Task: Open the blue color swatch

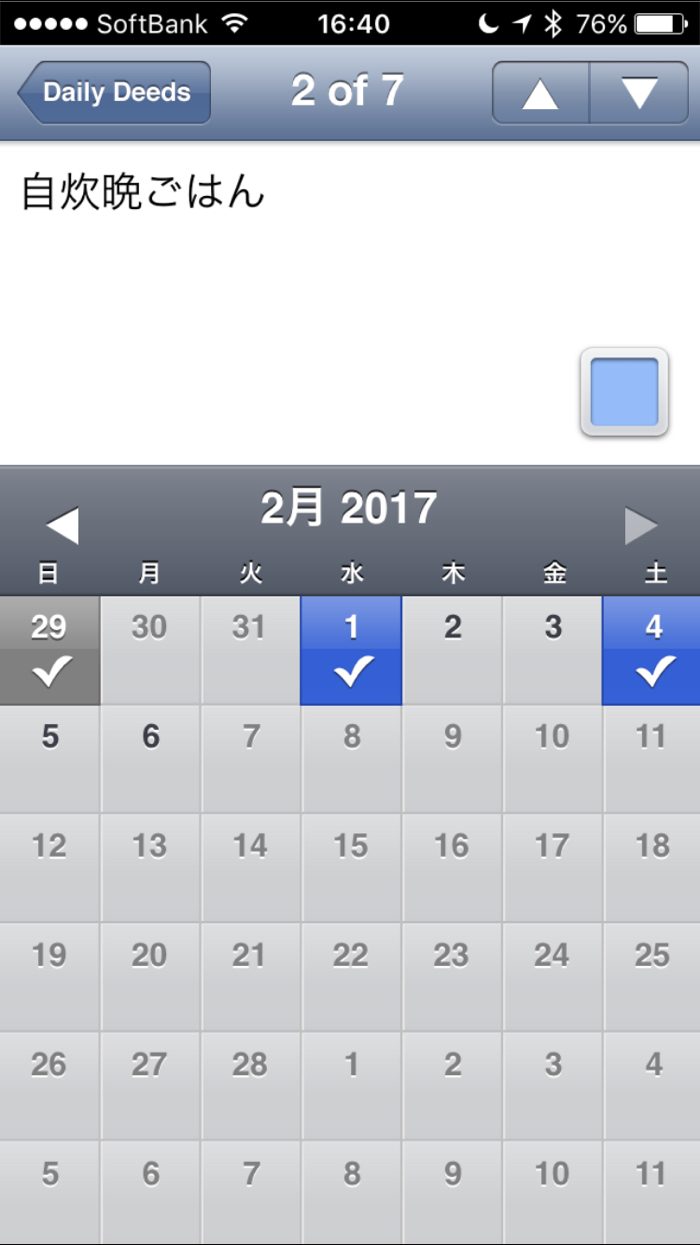Action: [624, 392]
